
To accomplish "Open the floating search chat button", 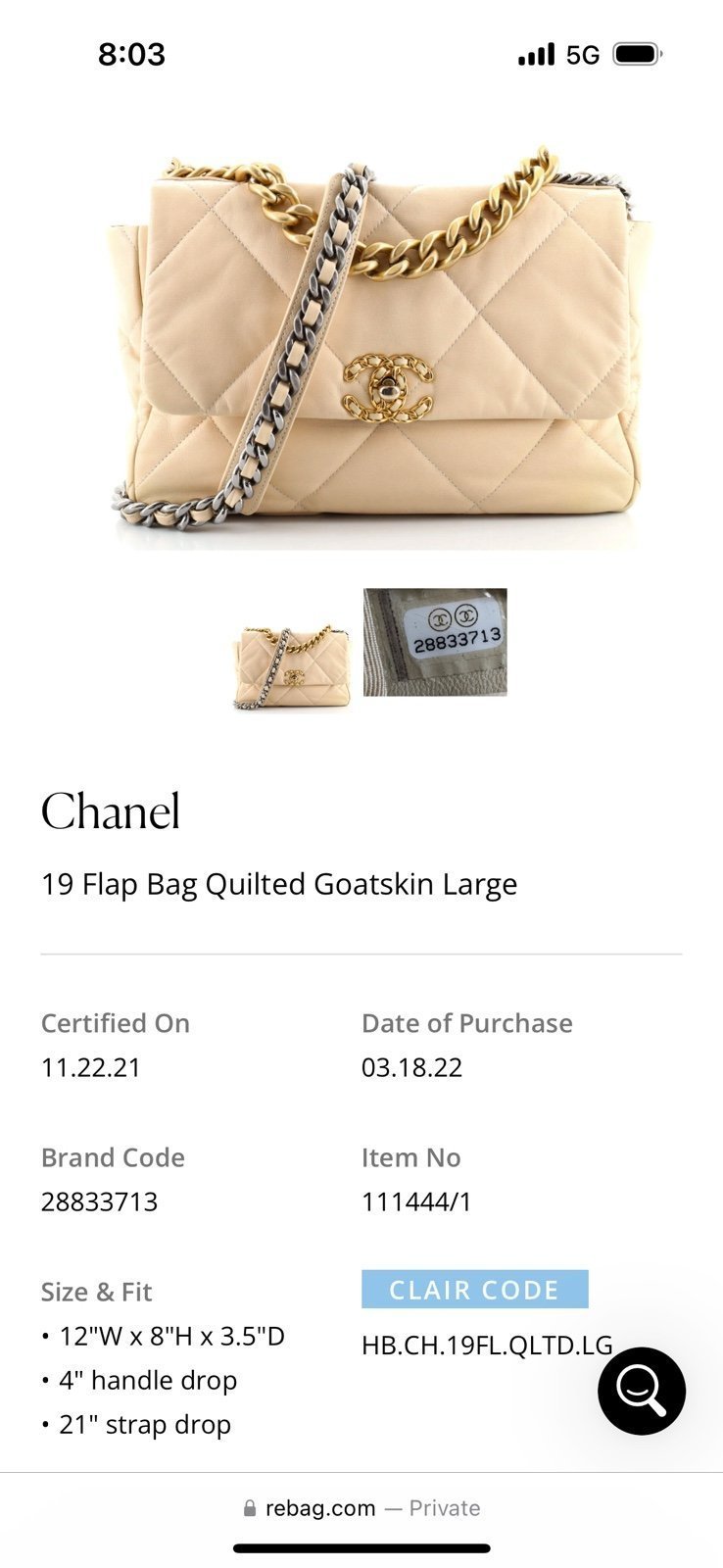I will (x=642, y=1391).
